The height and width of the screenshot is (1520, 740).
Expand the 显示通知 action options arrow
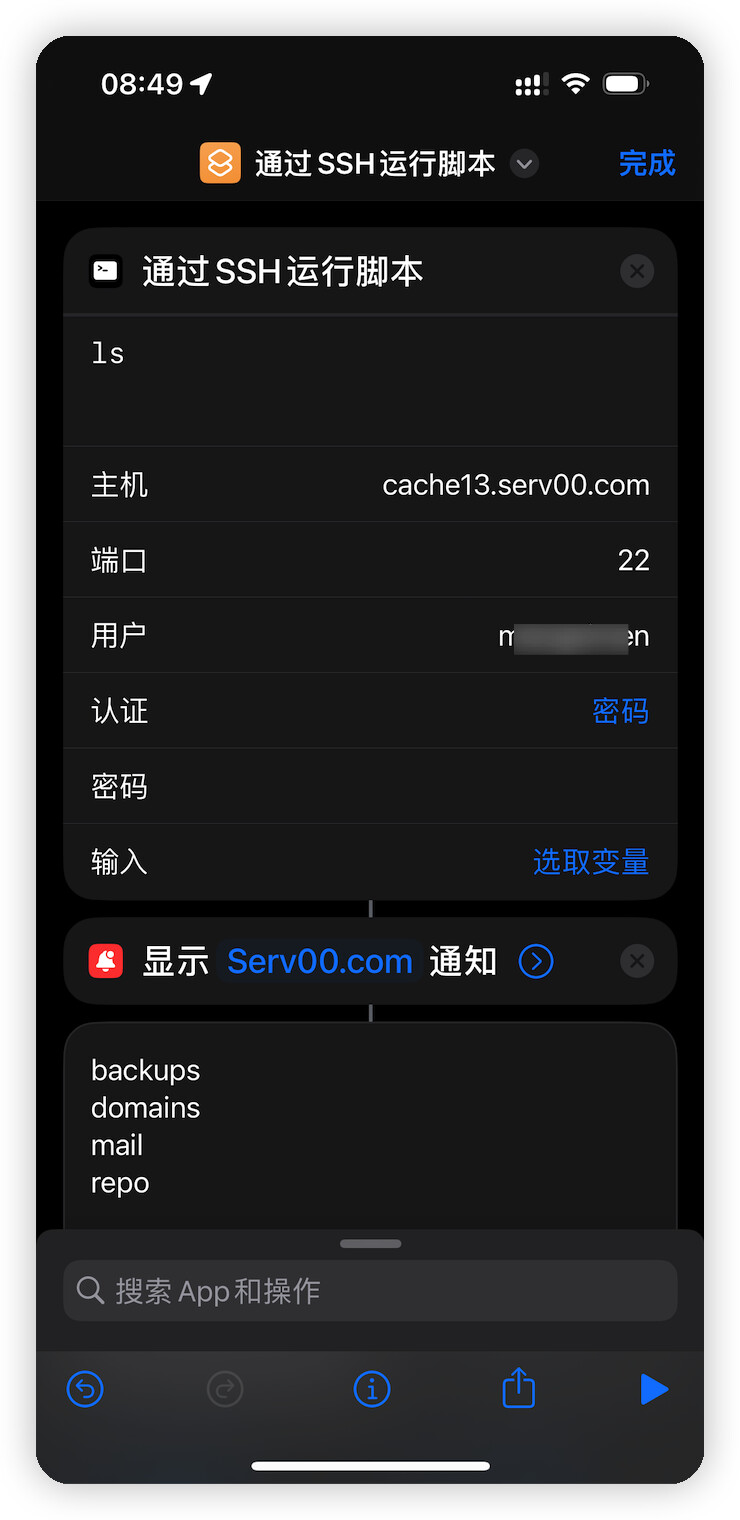click(x=536, y=961)
